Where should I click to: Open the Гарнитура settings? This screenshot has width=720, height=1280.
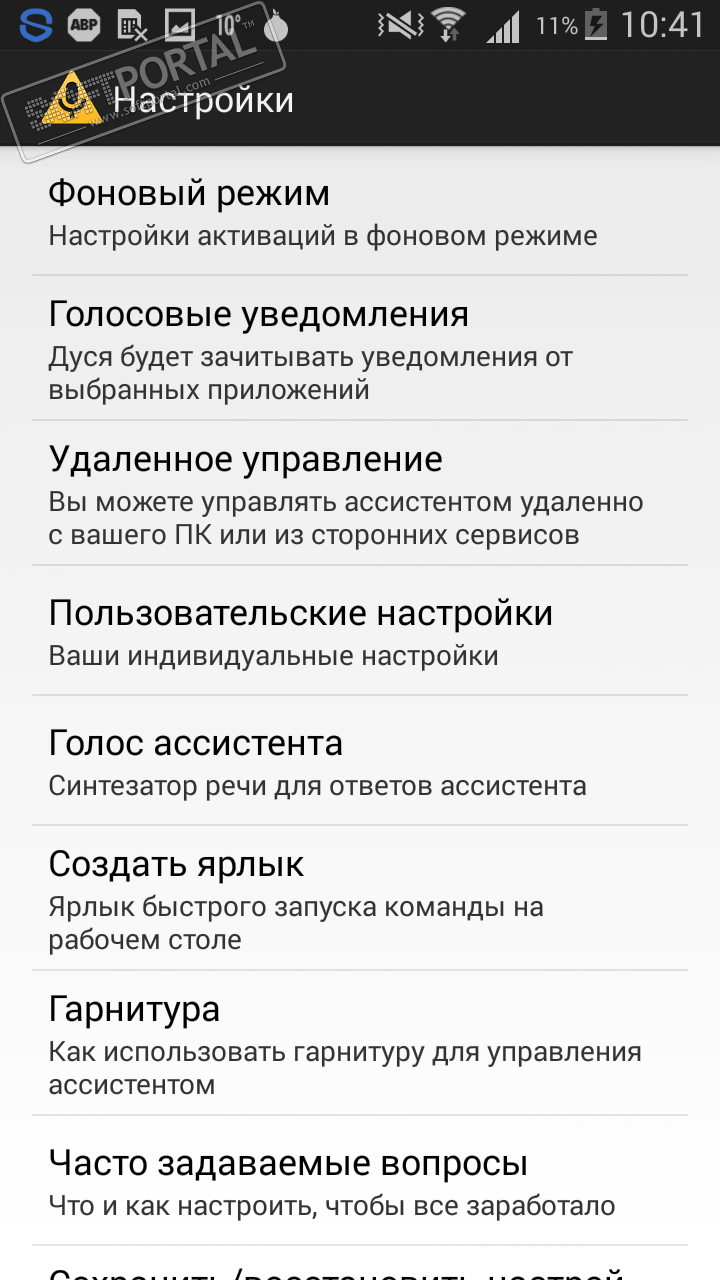[360, 1042]
